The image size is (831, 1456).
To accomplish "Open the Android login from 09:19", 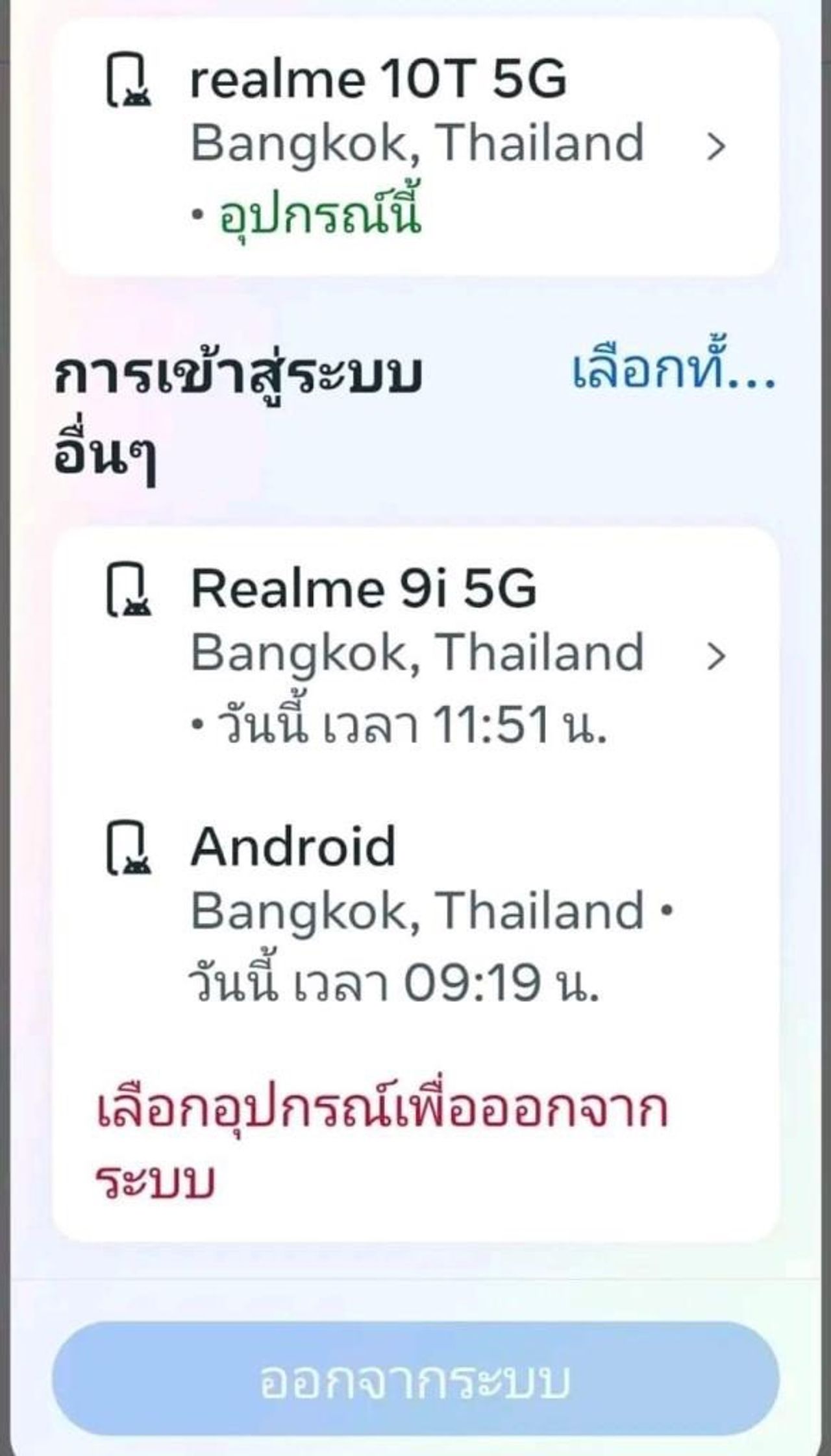I will coord(415,912).
